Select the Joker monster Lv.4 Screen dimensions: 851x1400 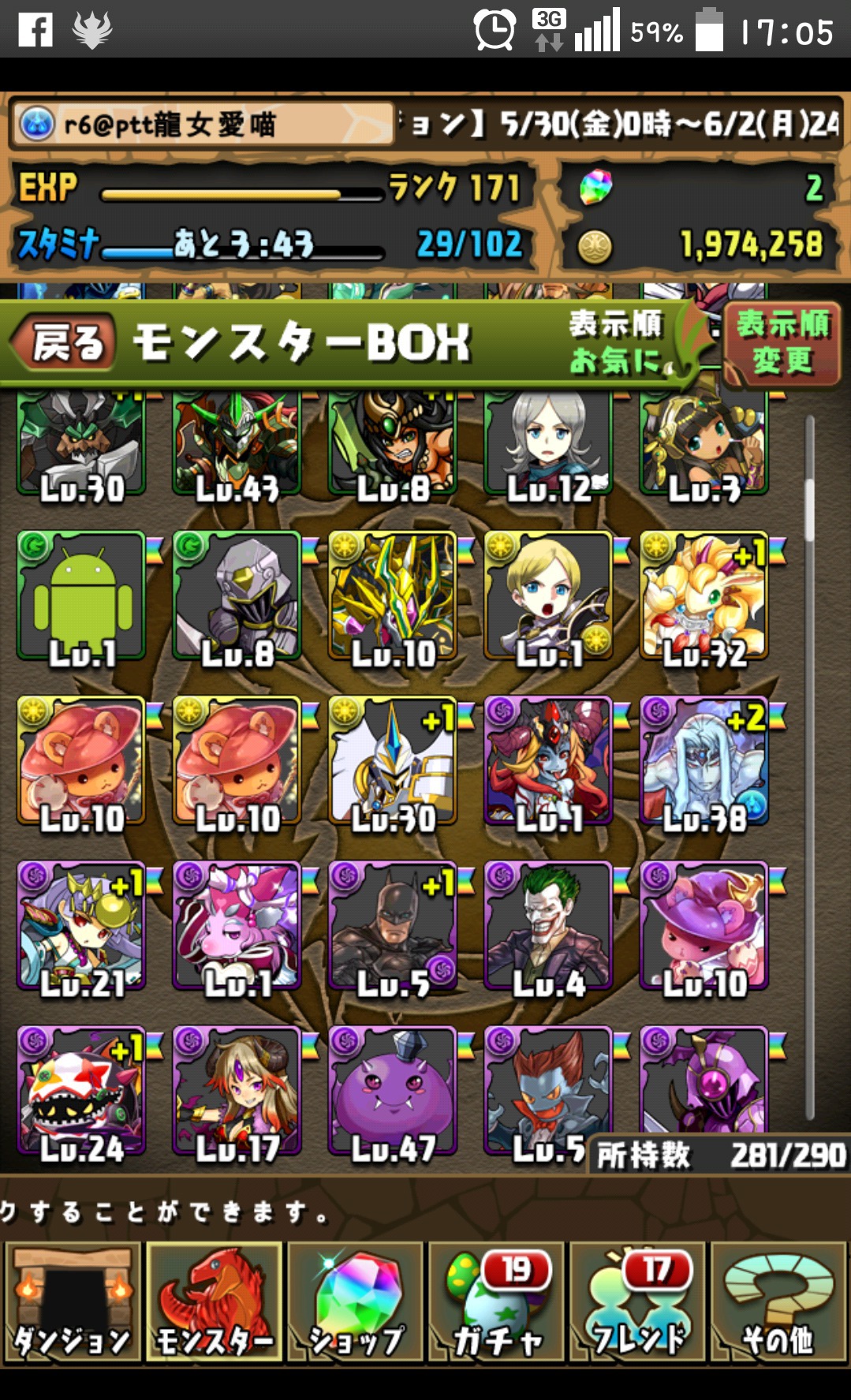pos(549,927)
